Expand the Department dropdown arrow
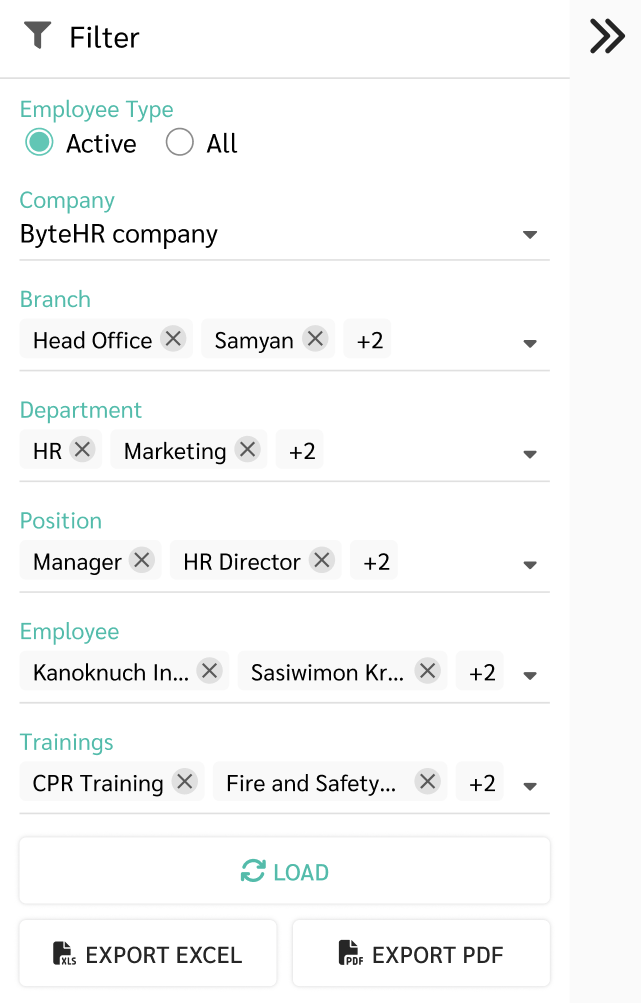Viewport: 641px width, 1003px height. (530, 454)
